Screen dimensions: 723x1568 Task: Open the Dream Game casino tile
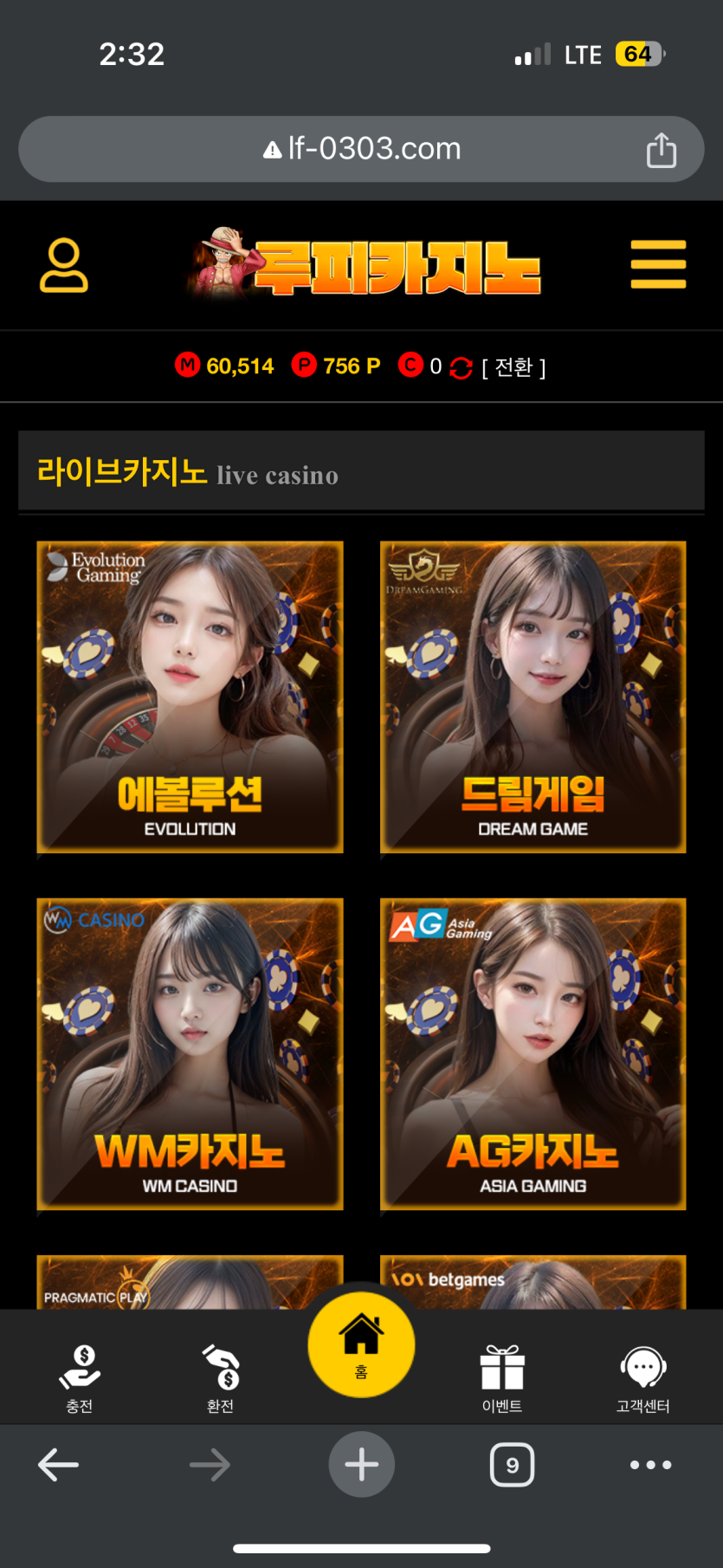[533, 697]
